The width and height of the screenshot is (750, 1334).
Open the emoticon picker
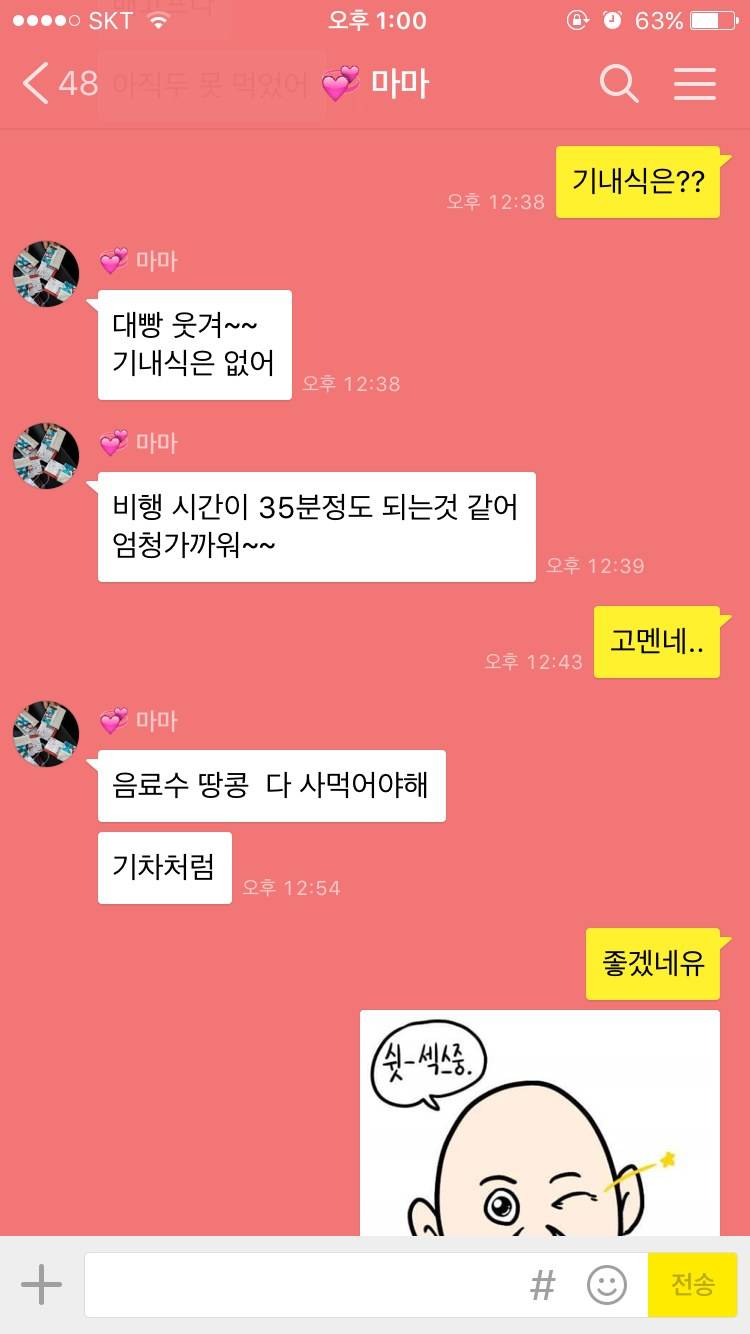coord(606,1285)
